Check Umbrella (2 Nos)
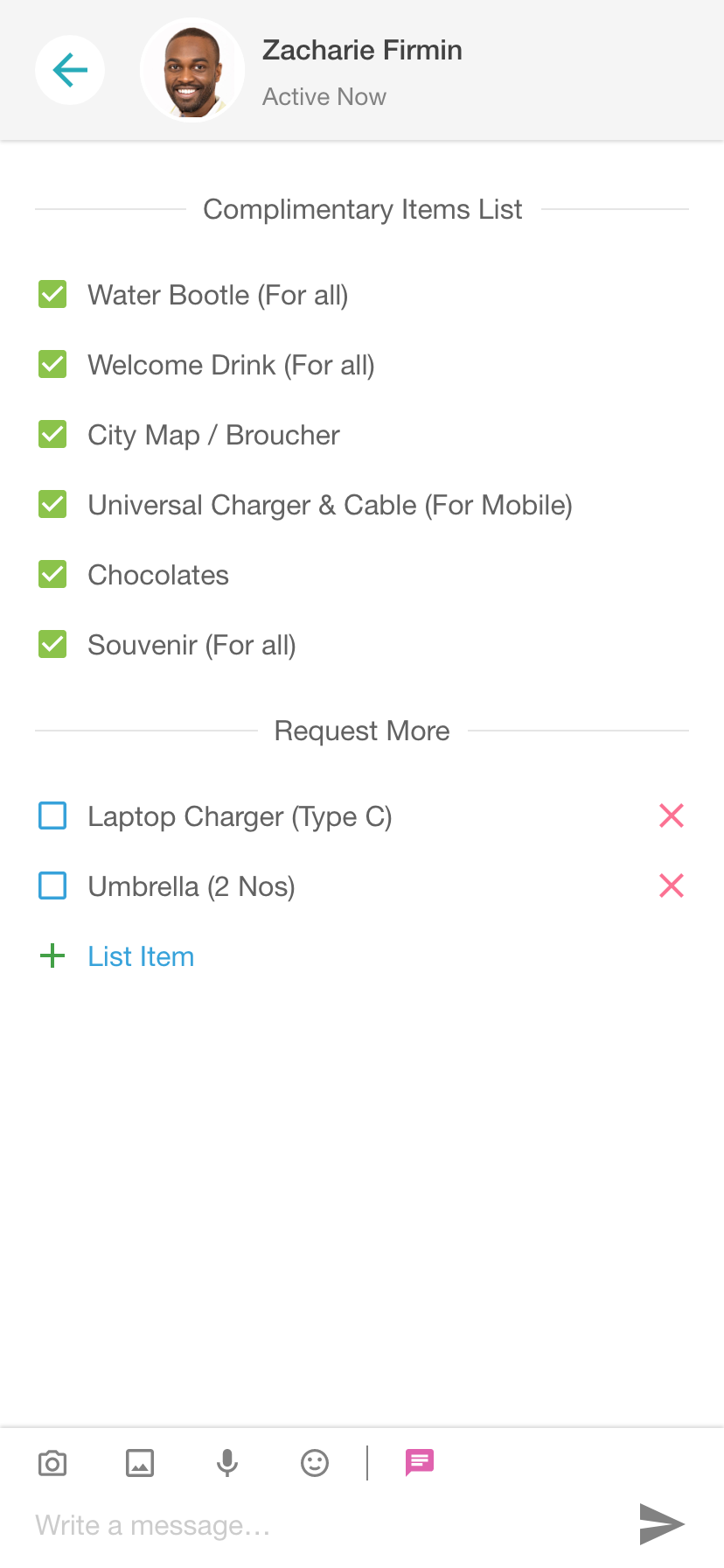This screenshot has width=724, height=1568. [x=52, y=885]
